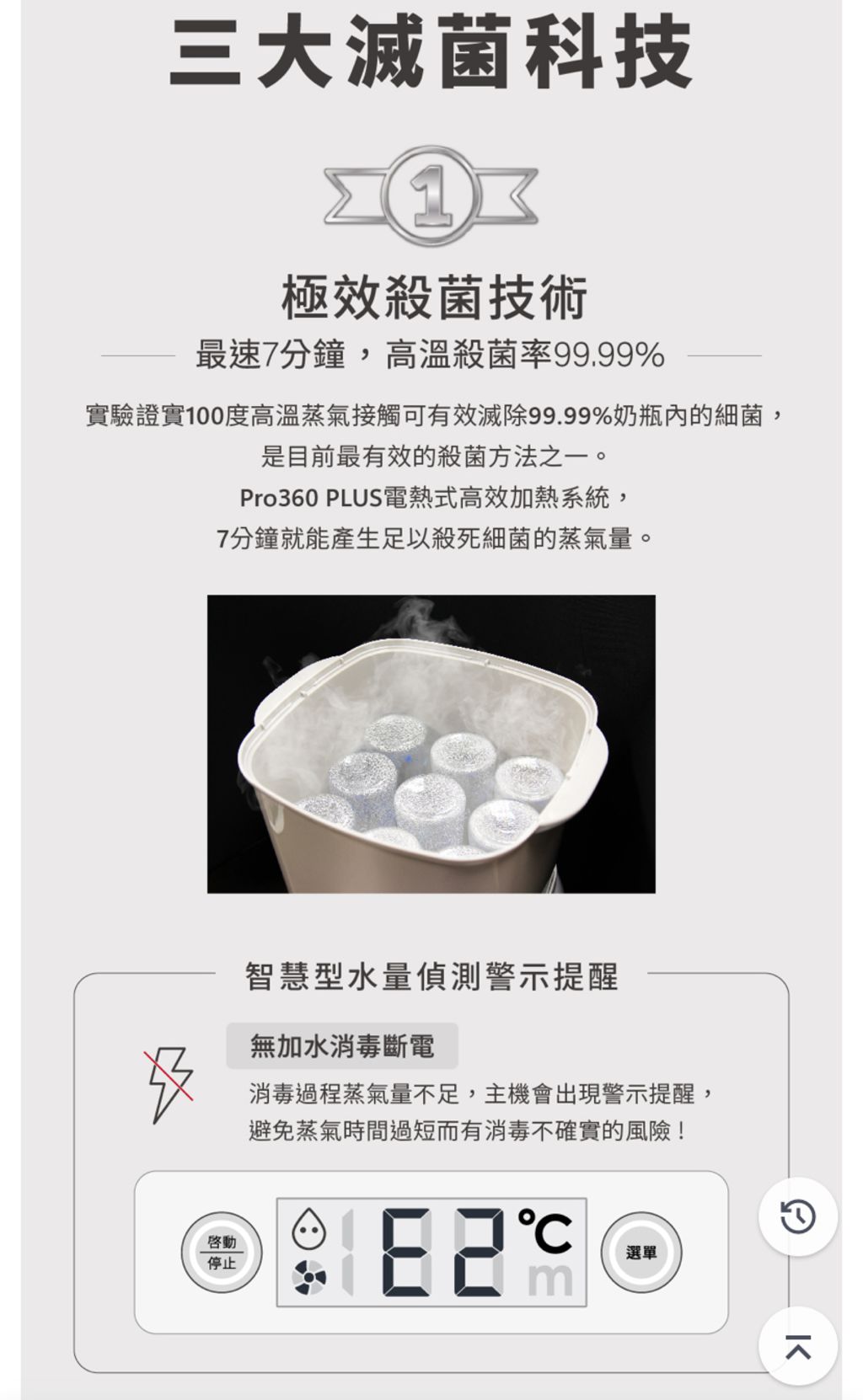The width and height of the screenshot is (863, 1400).
Task: Jump back to top of page
Action: pos(797,1346)
